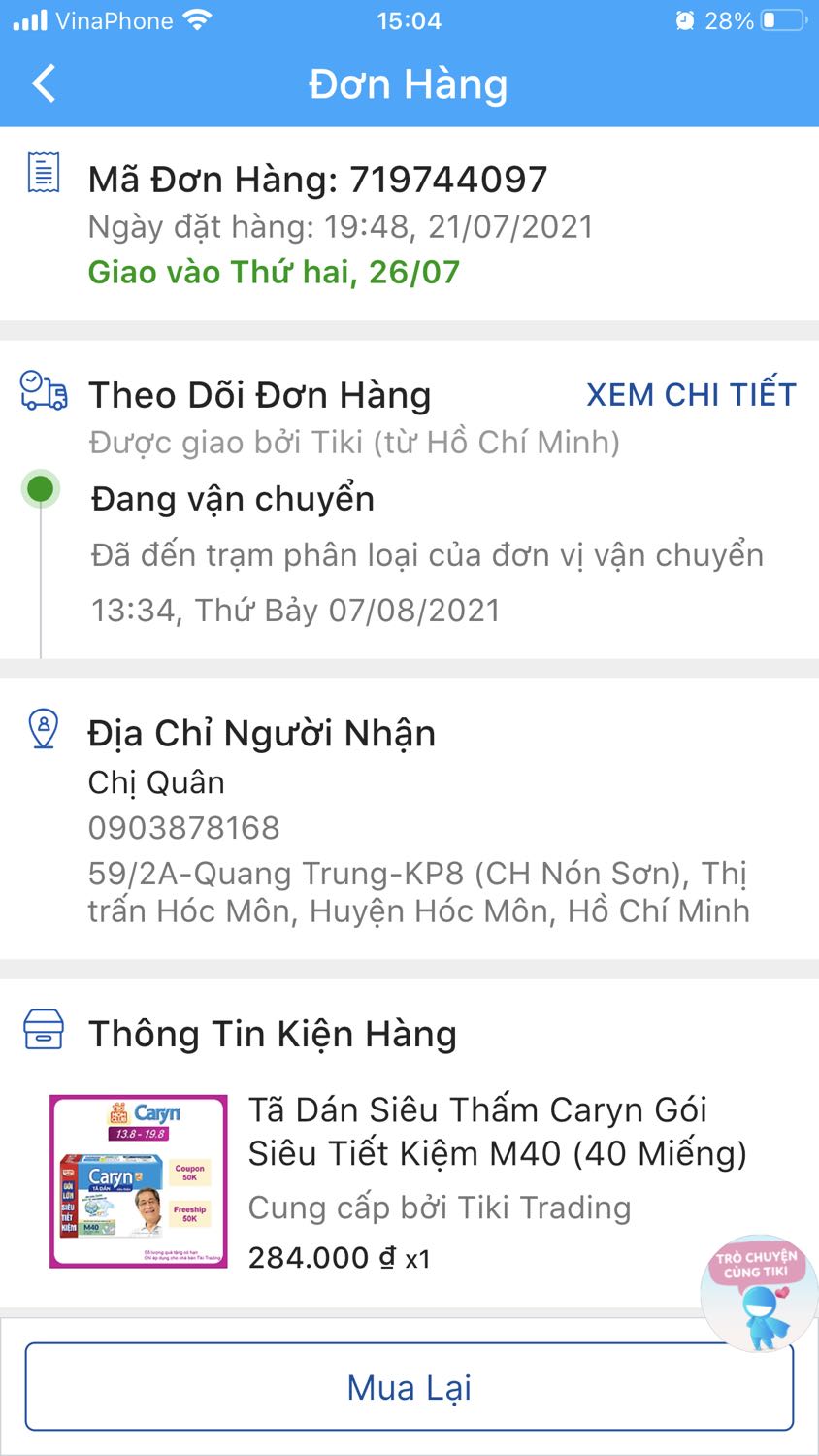Tap the phone number 0903878168

click(x=183, y=827)
